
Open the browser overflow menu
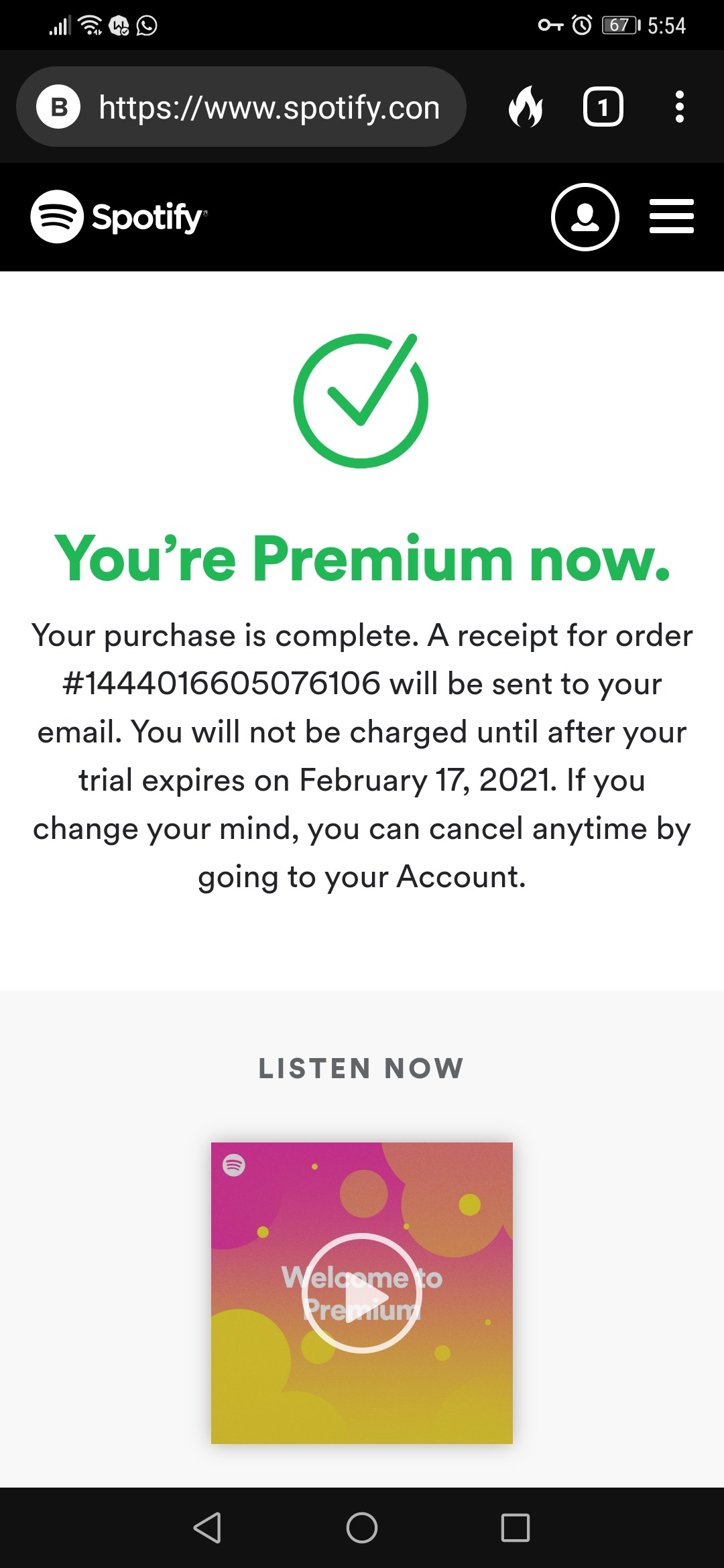pos(679,107)
